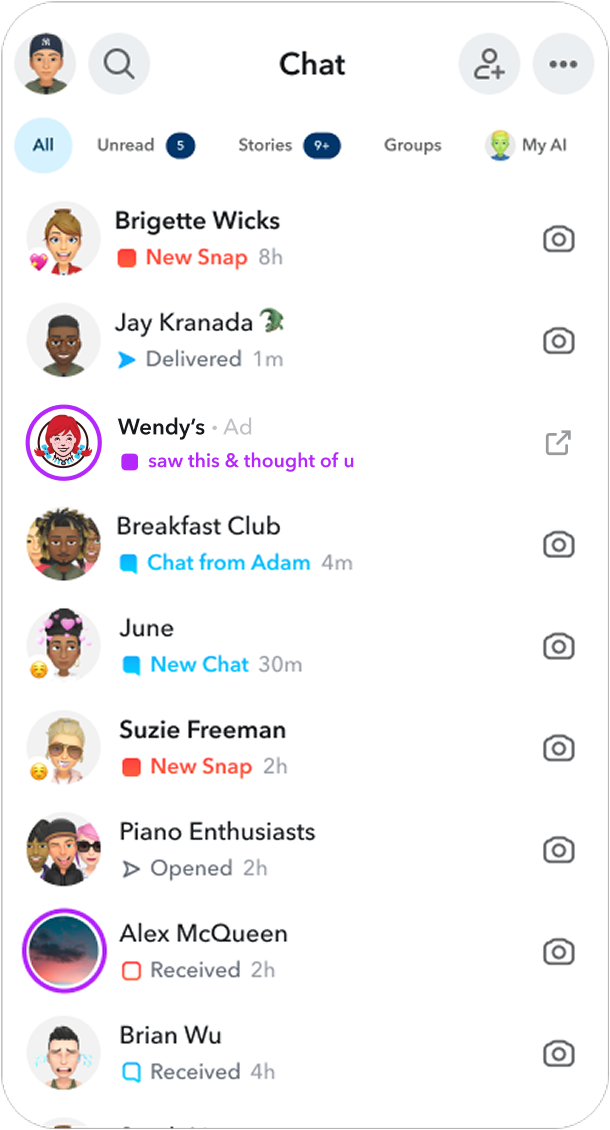Open the three-dot overflow menu

(x=563, y=64)
